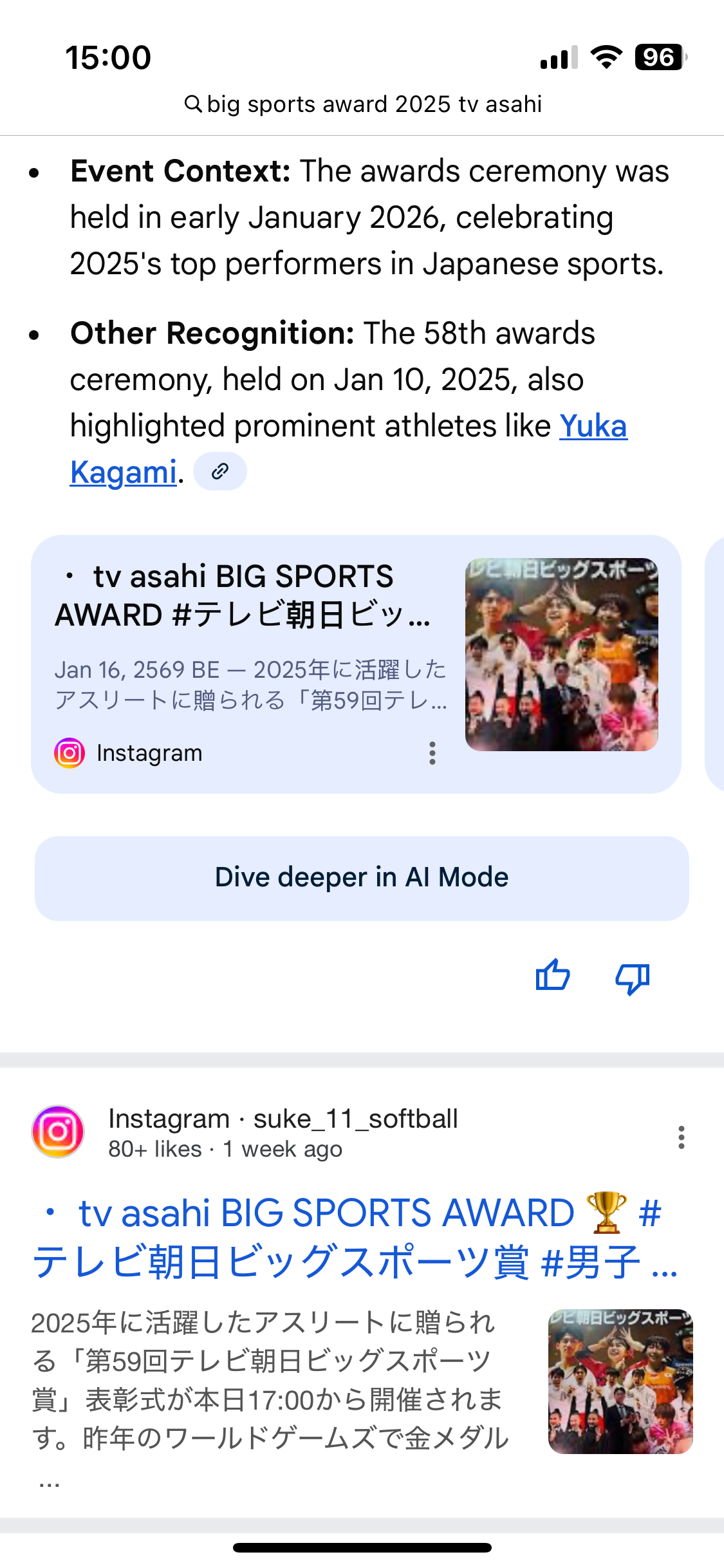Tap the source link chip after Kagami
The width and height of the screenshot is (724, 1568).
point(220,471)
